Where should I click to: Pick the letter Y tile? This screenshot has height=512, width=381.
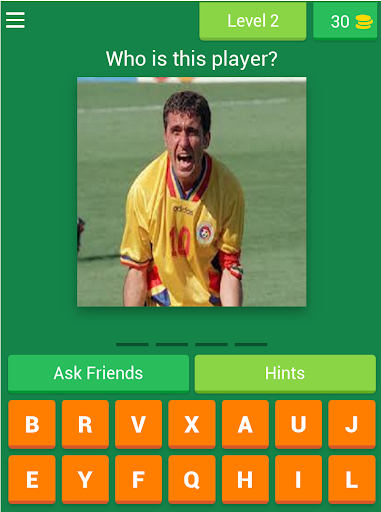pyautogui.click(x=85, y=479)
